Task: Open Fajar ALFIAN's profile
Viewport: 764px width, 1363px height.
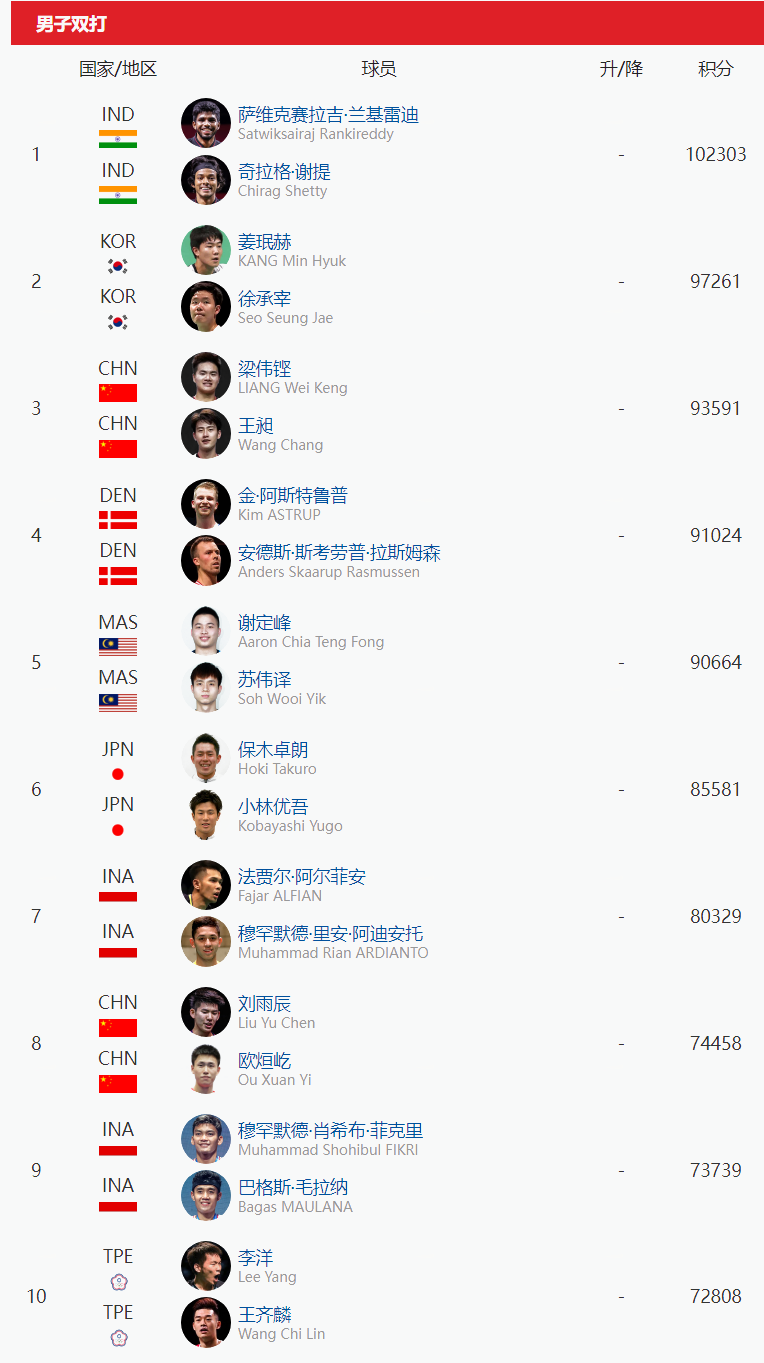Action: click(301, 877)
